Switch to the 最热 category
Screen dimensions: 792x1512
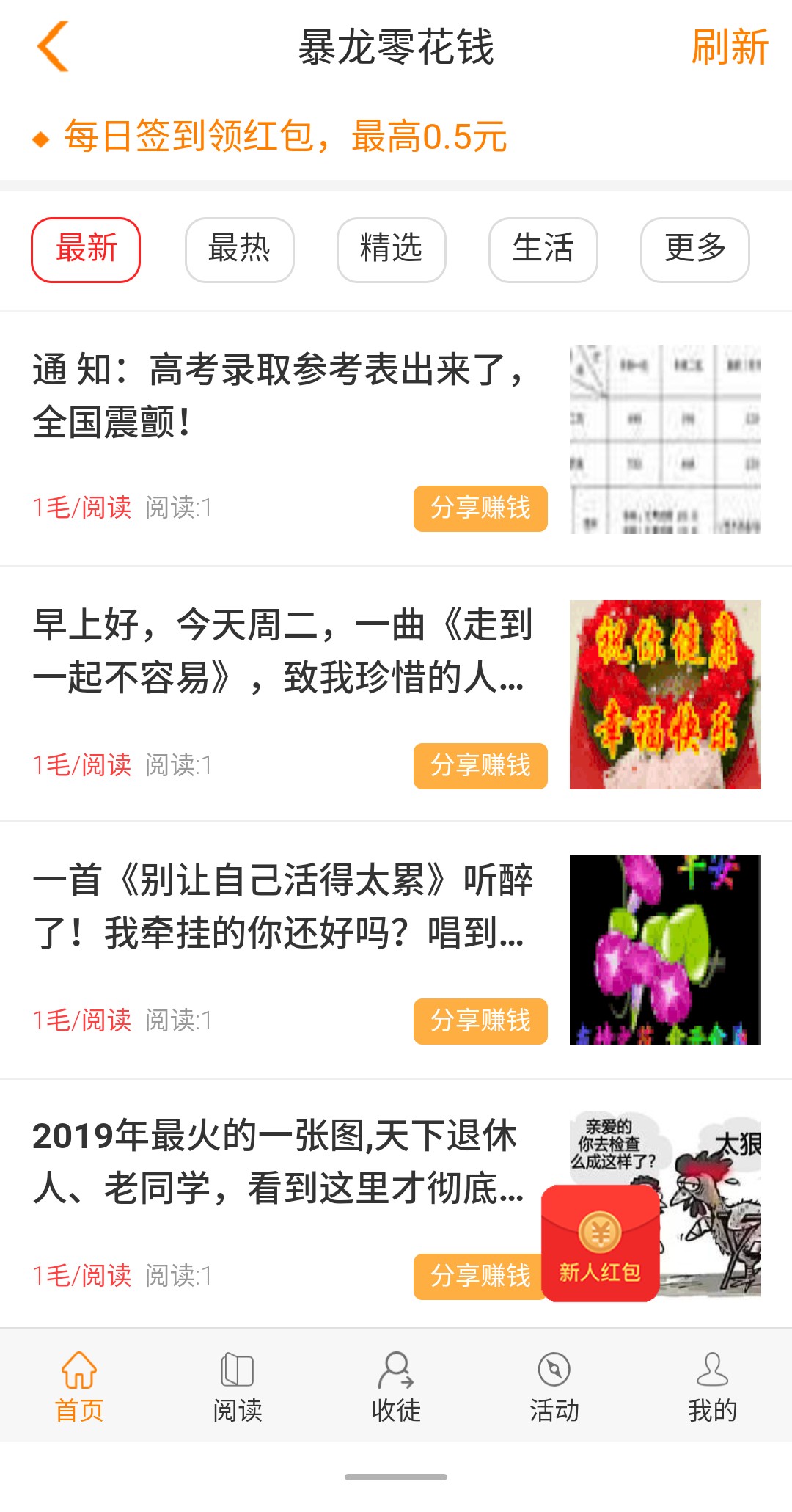tap(240, 249)
